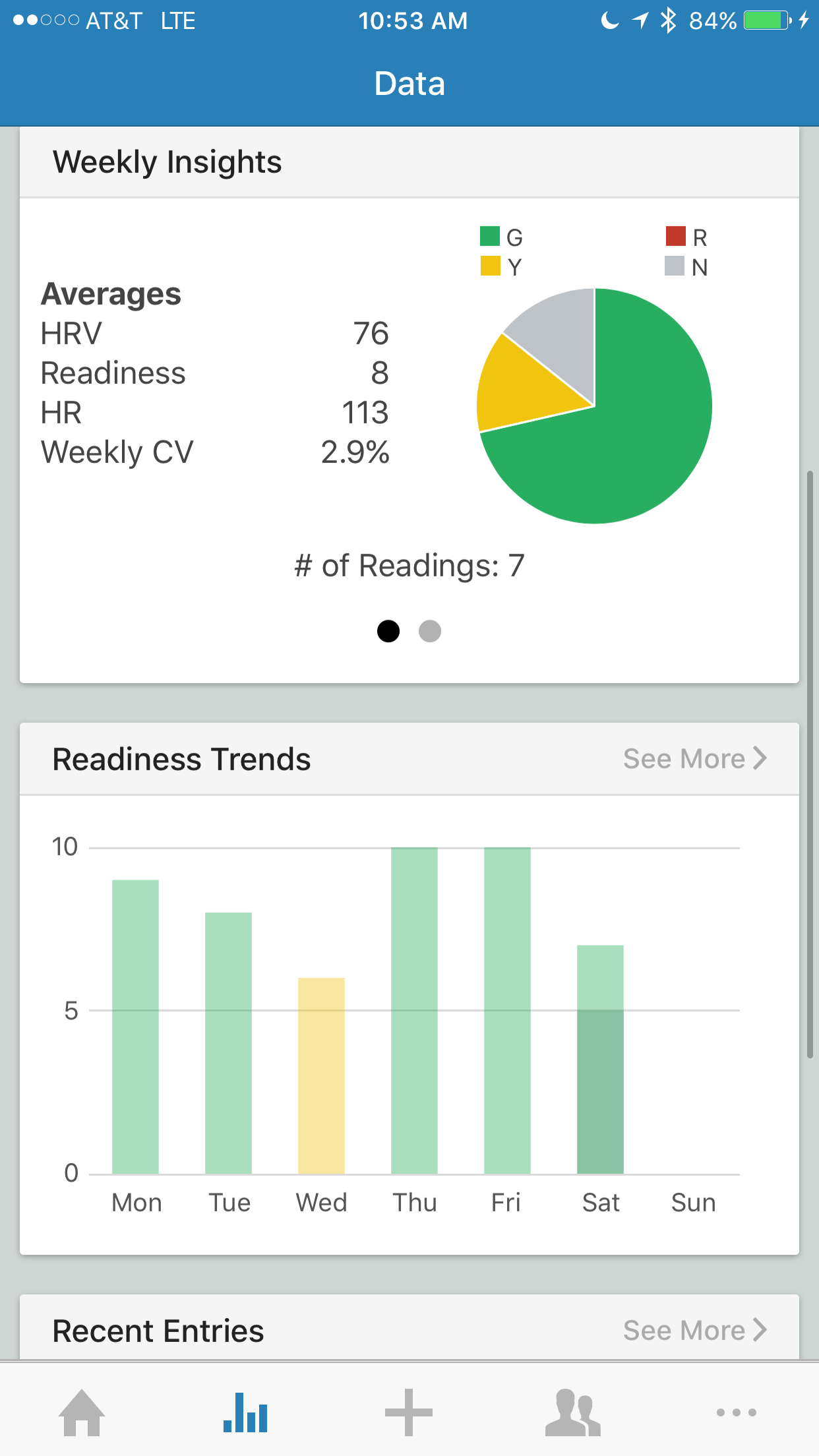This screenshot has width=819, height=1456.
Task: Open the more options tab
Action: click(737, 1412)
